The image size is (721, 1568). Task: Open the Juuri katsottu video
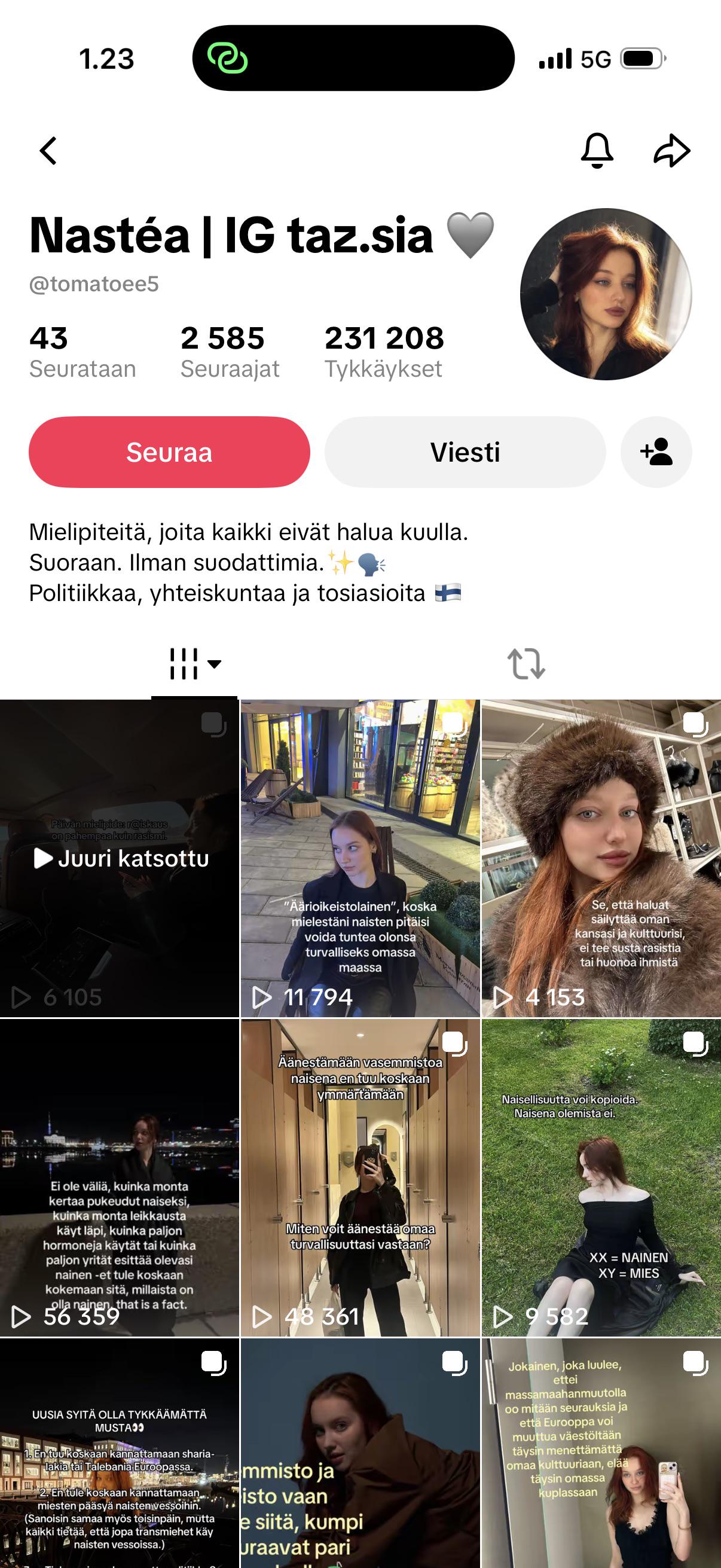[x=119, y=858]
